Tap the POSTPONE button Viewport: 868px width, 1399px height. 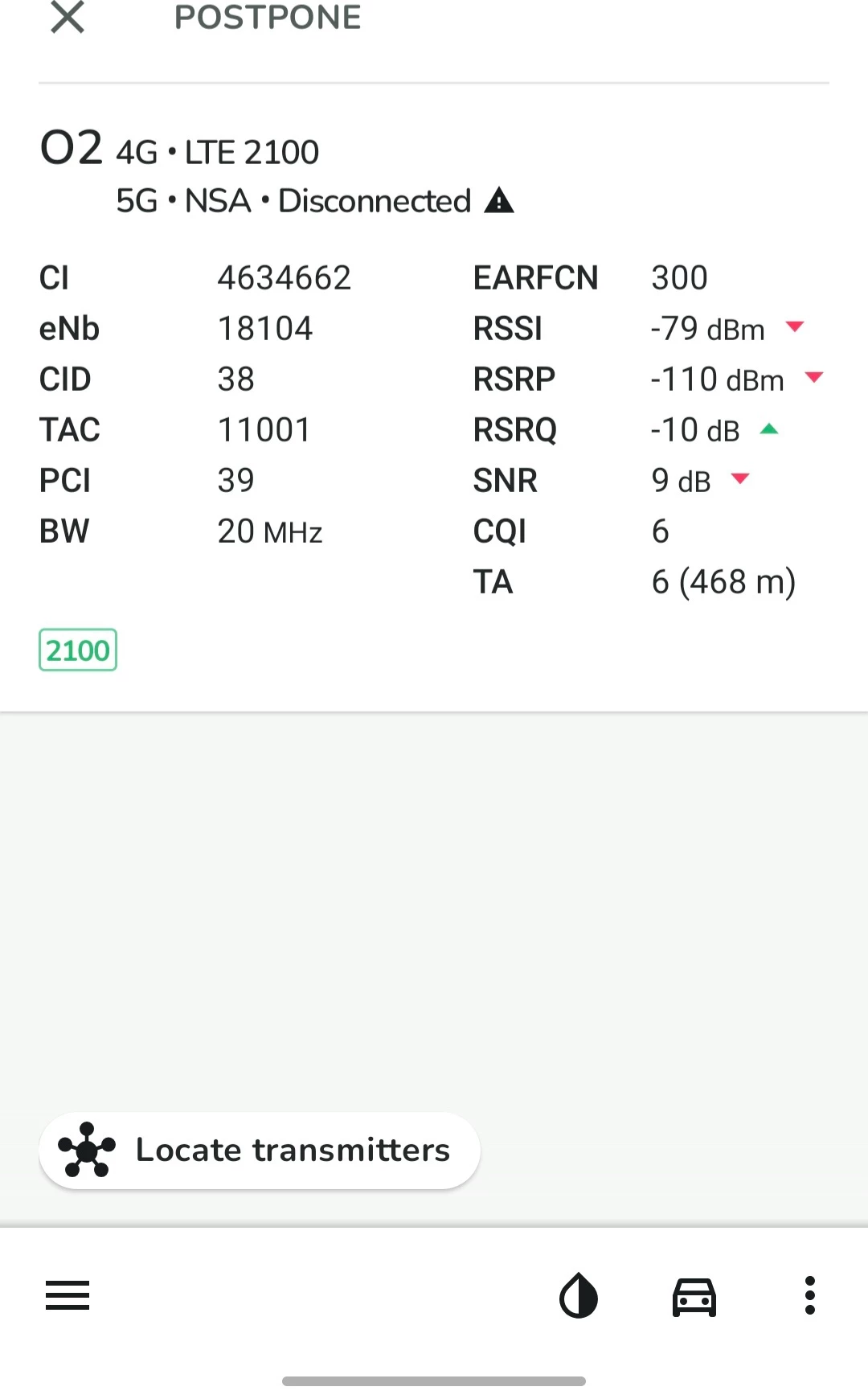[x=268, y=17]
